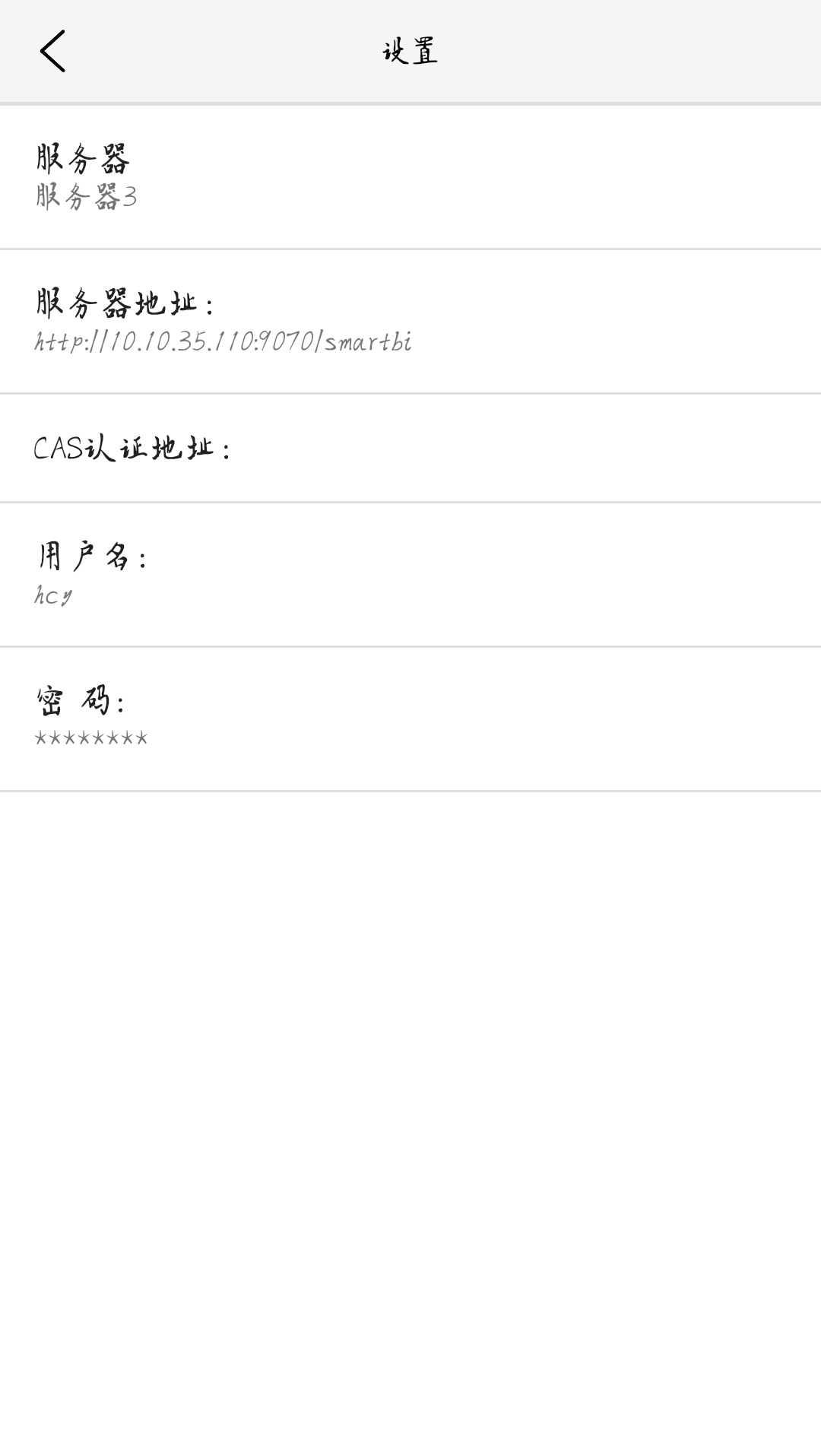The height and width of the screenshot is (1456, 821).
Task: Open the 服务器 selection row
Action: coord(410,177)
